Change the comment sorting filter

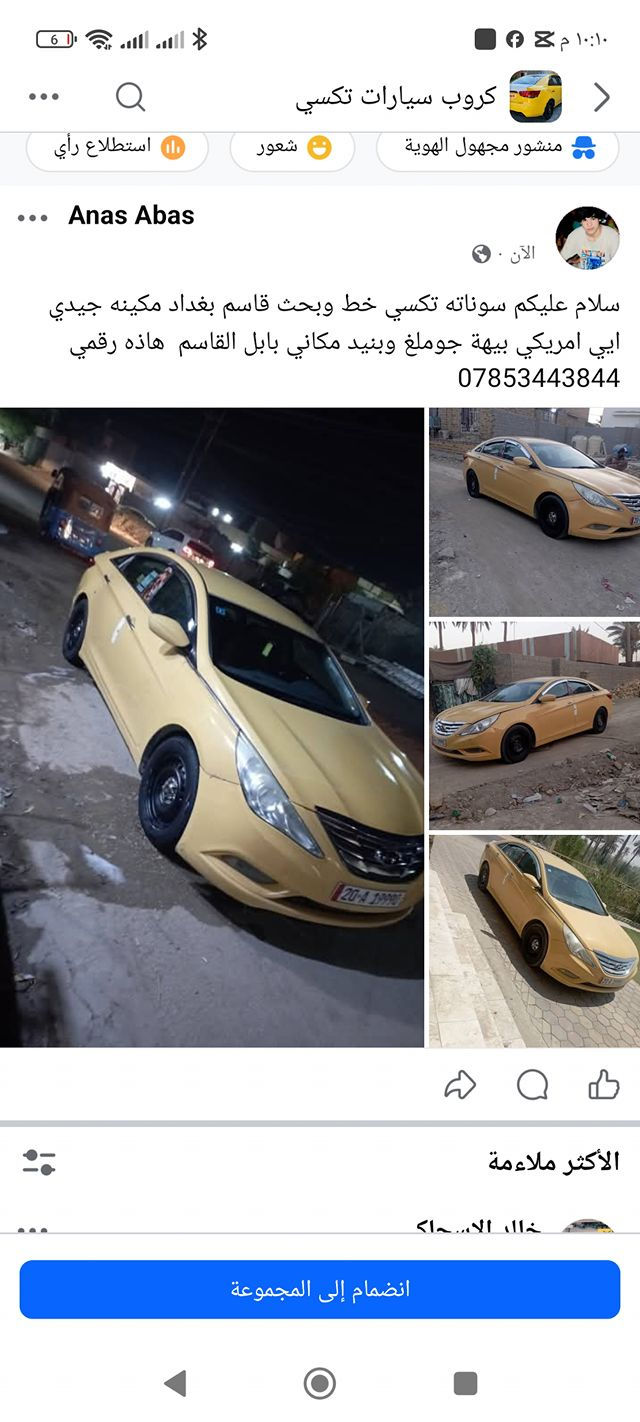point(39,1161)
